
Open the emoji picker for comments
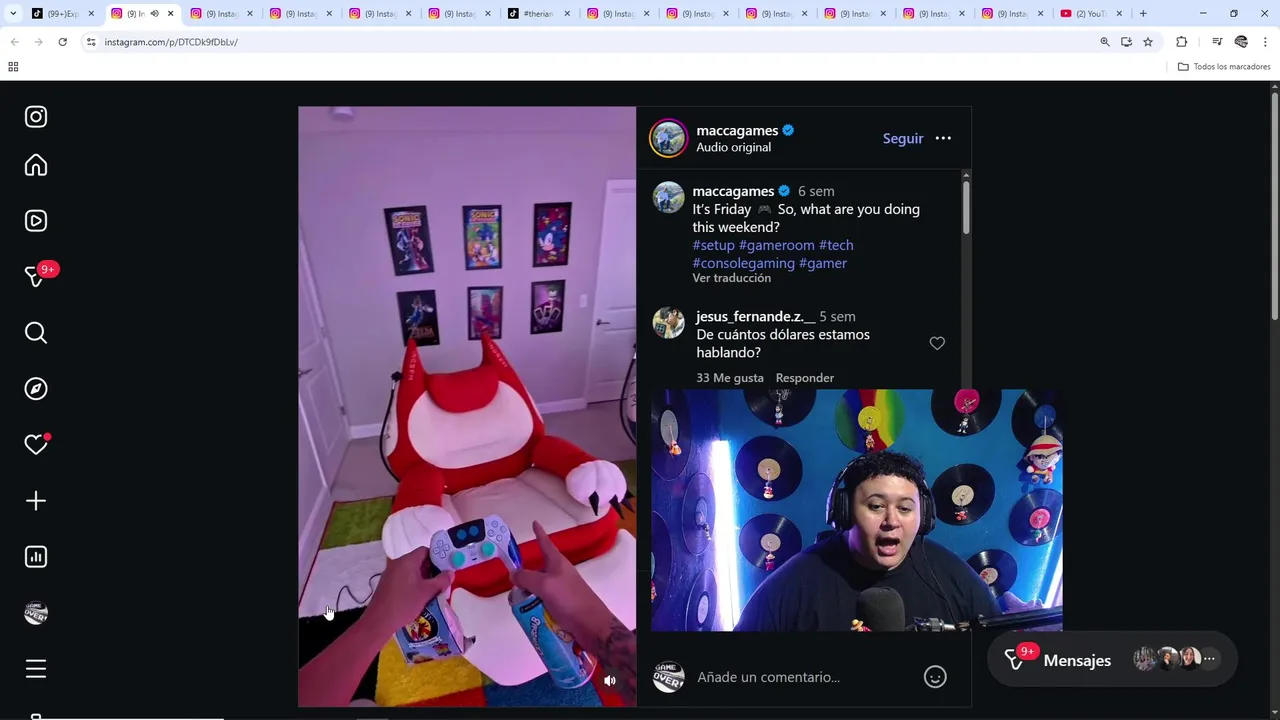935,677
